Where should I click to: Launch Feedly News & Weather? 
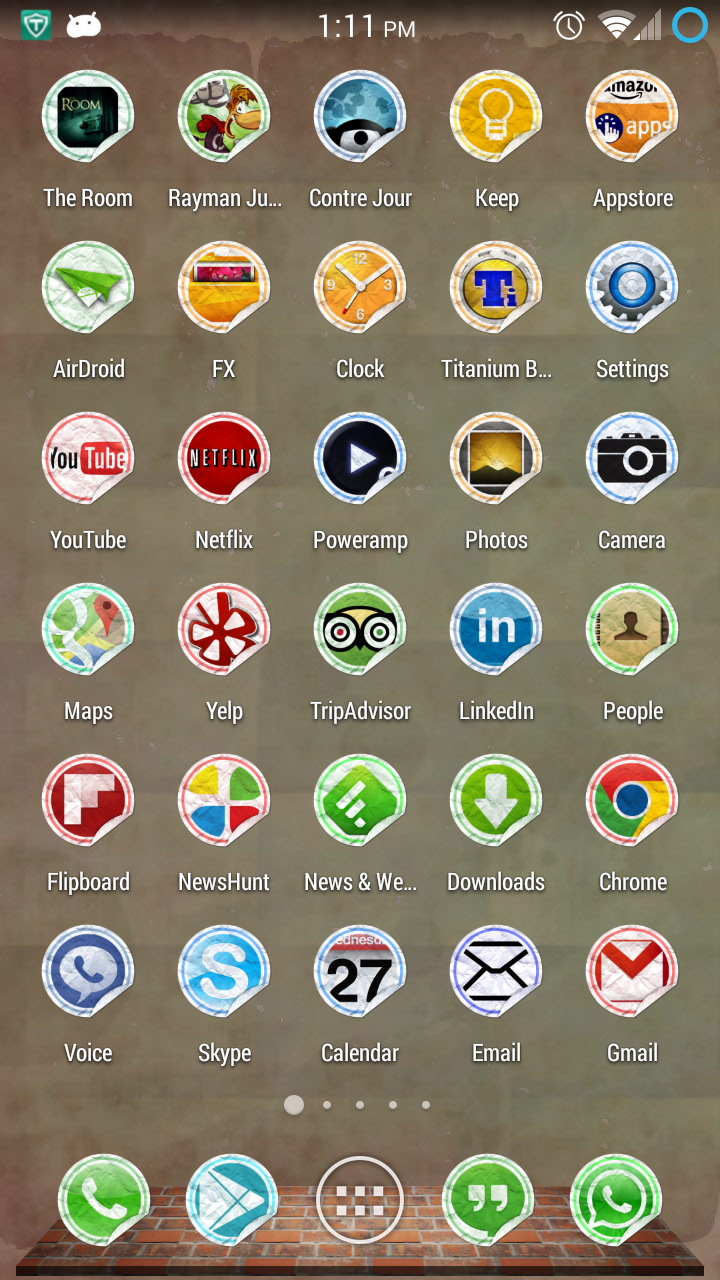[x=360, y=800]
